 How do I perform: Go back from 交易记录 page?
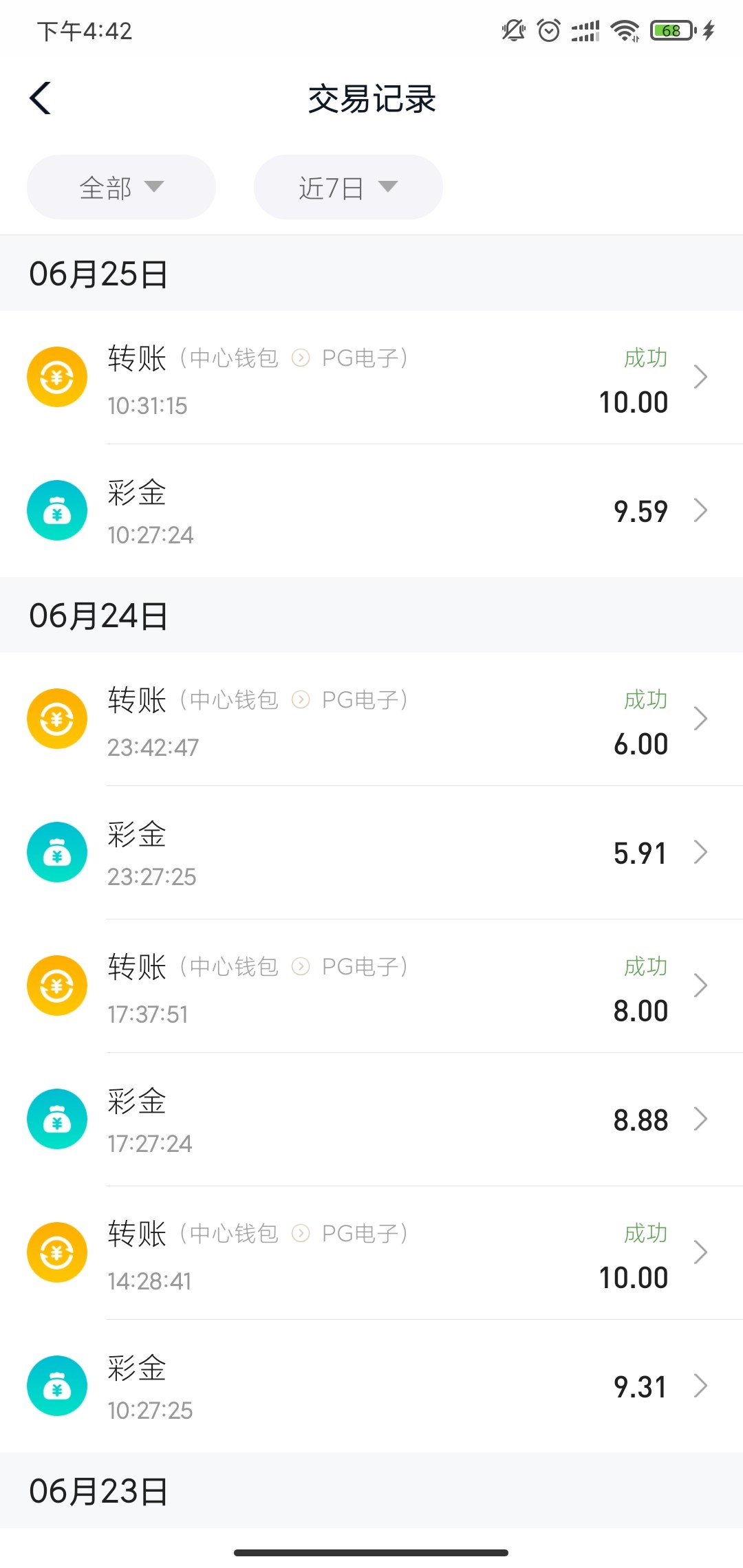coord(41,98)
